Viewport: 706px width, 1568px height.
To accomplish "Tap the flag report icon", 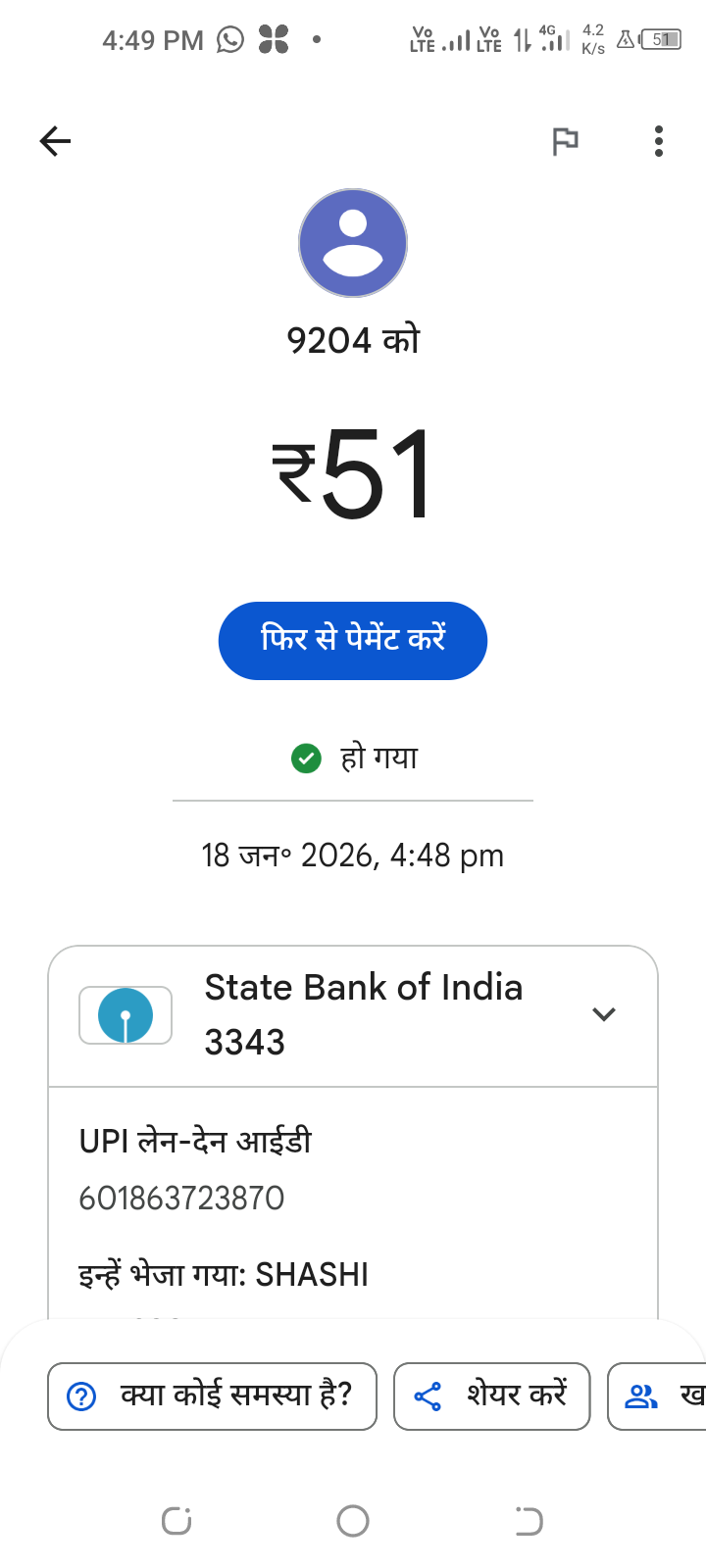I will click(565, 142).
